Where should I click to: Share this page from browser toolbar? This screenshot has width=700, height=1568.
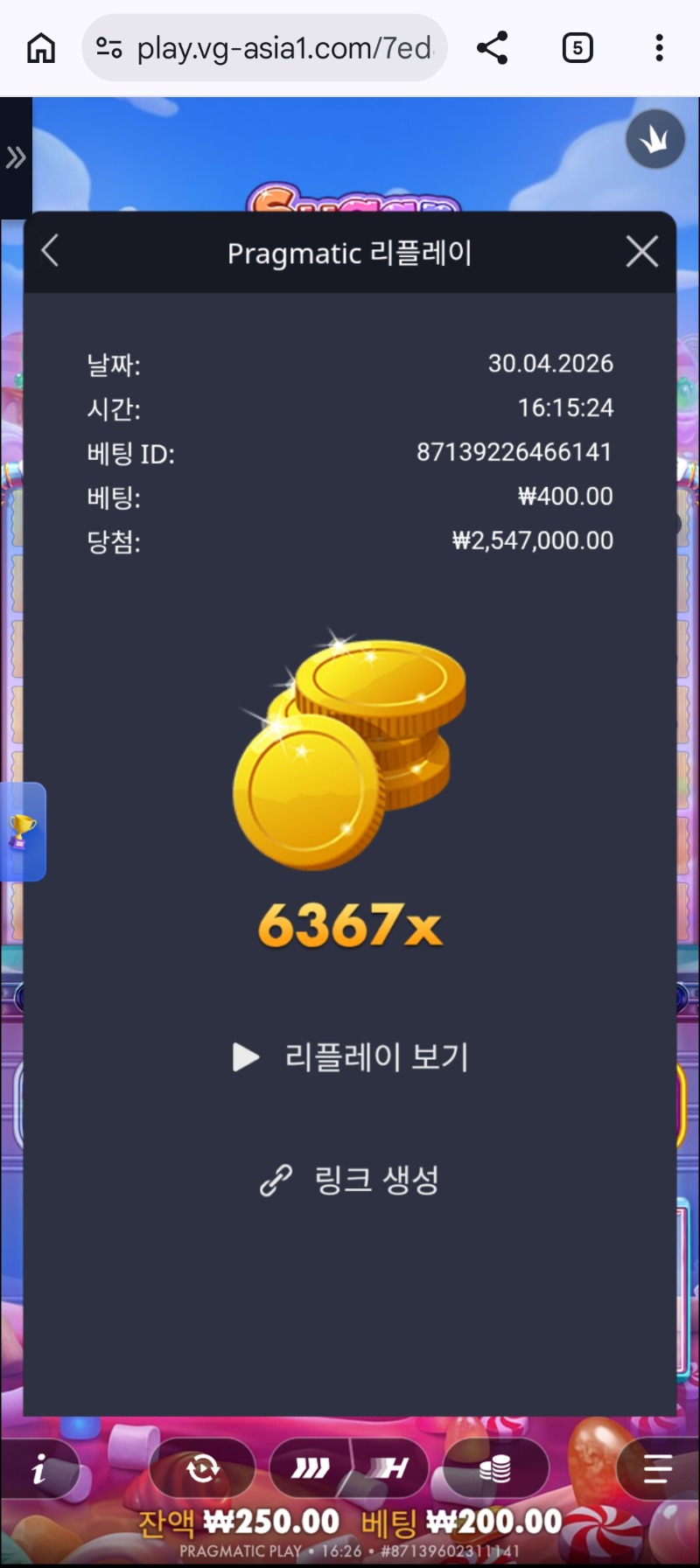(x=493, y=48)
